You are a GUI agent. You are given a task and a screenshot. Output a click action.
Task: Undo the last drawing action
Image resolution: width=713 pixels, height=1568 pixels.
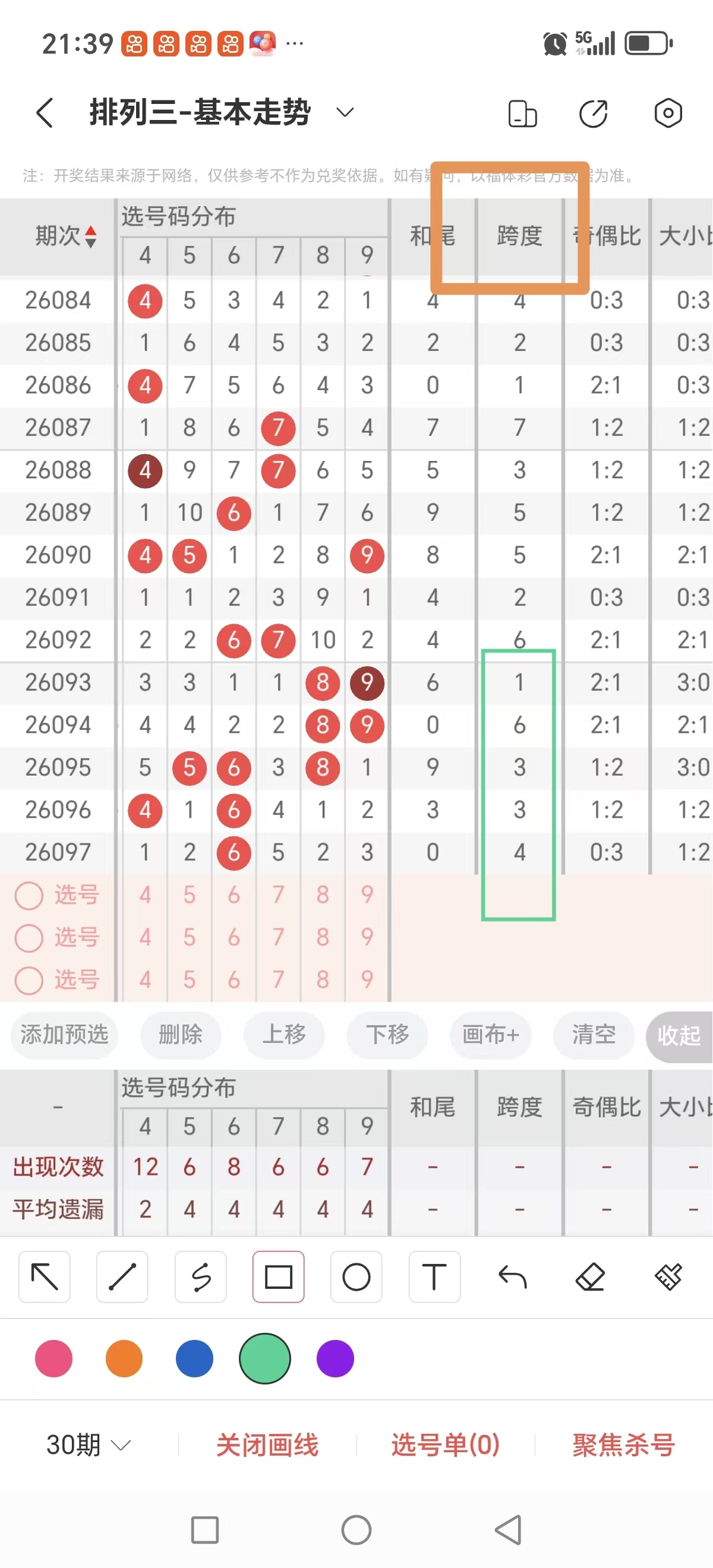[x=512, y=1276]
